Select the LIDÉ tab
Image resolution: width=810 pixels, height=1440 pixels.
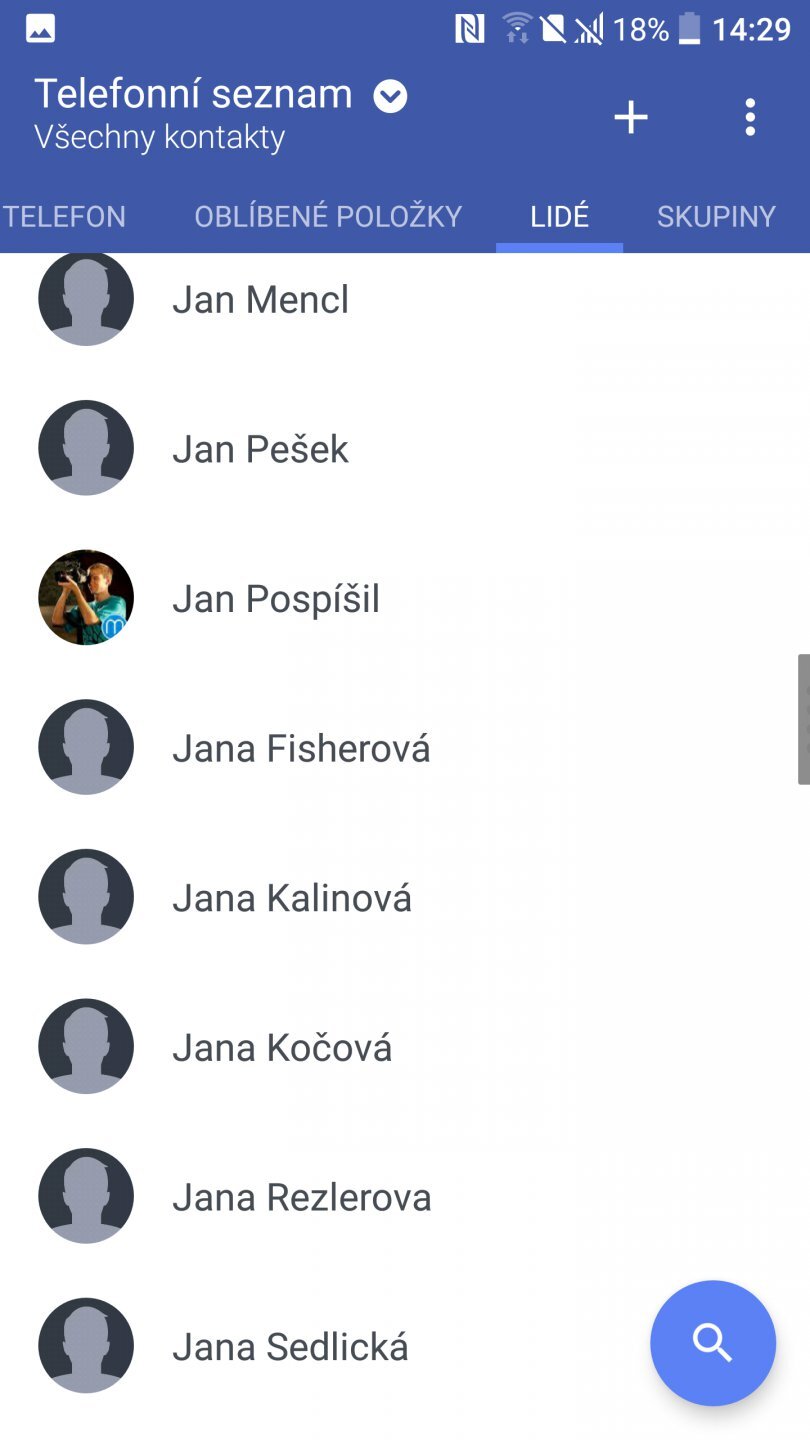point(559,216)
